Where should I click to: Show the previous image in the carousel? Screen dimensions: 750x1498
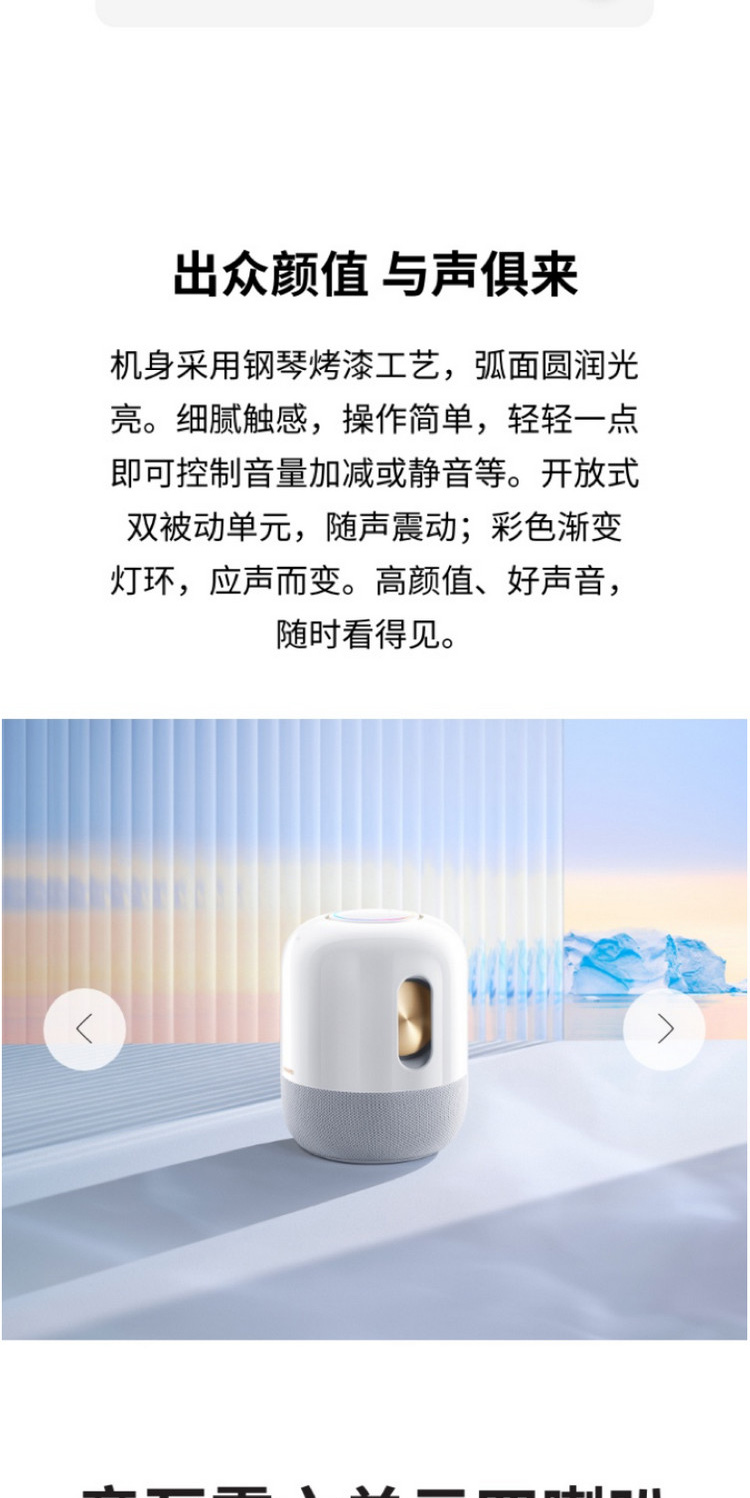click(85, 1029)
